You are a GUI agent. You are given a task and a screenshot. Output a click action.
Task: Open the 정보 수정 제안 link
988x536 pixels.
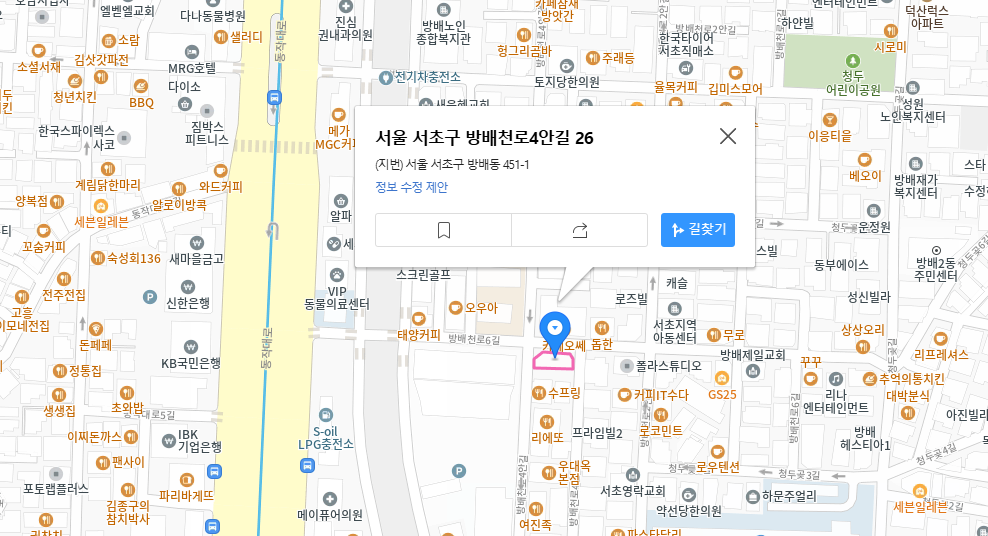(x=411, y=187)
